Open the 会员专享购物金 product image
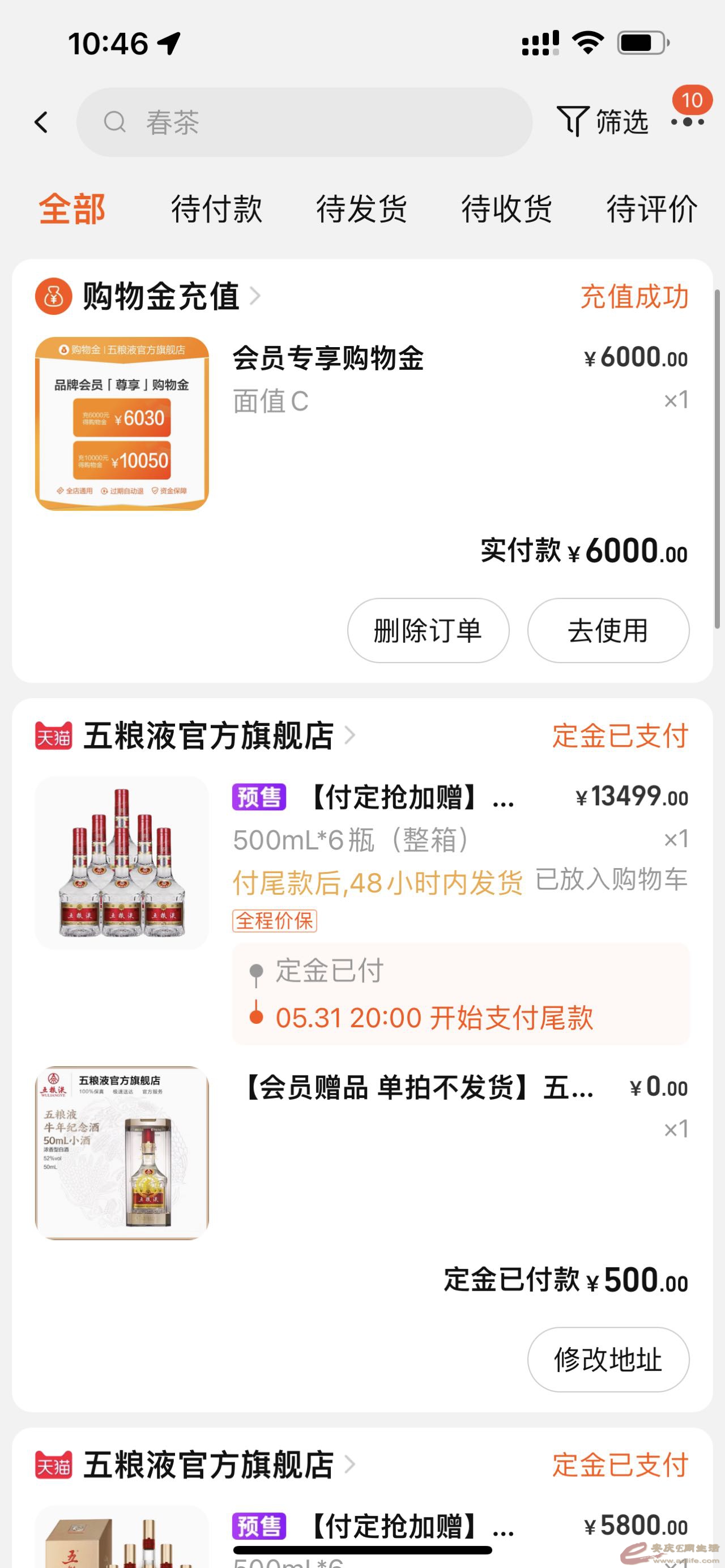 click(122, 424)
